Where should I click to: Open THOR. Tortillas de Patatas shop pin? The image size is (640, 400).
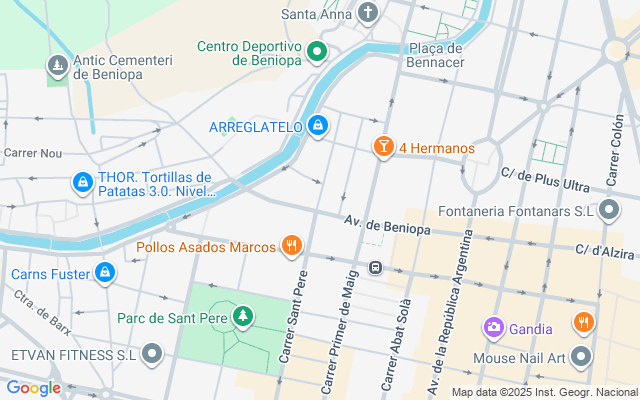(x=83, y=182)
